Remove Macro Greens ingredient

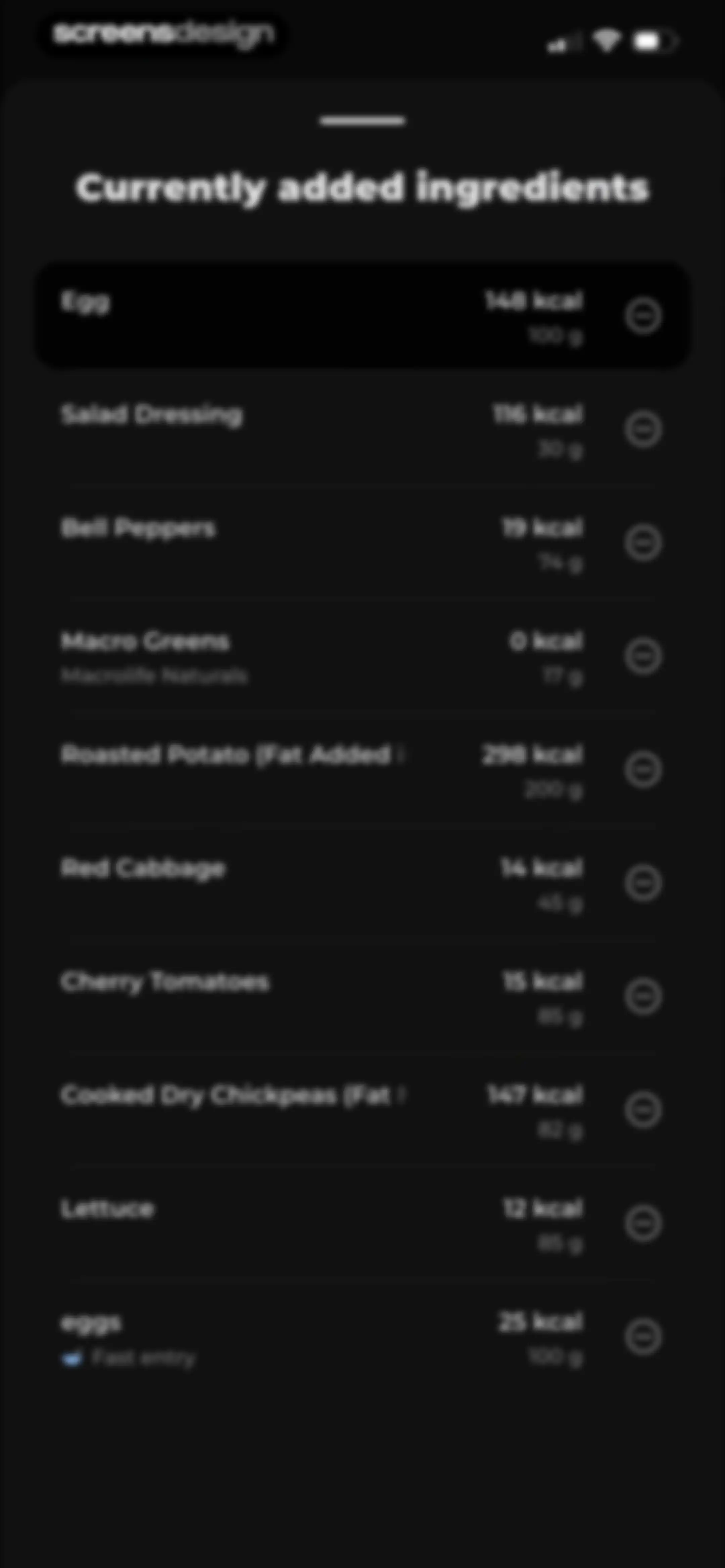click(x=643, y=656)
